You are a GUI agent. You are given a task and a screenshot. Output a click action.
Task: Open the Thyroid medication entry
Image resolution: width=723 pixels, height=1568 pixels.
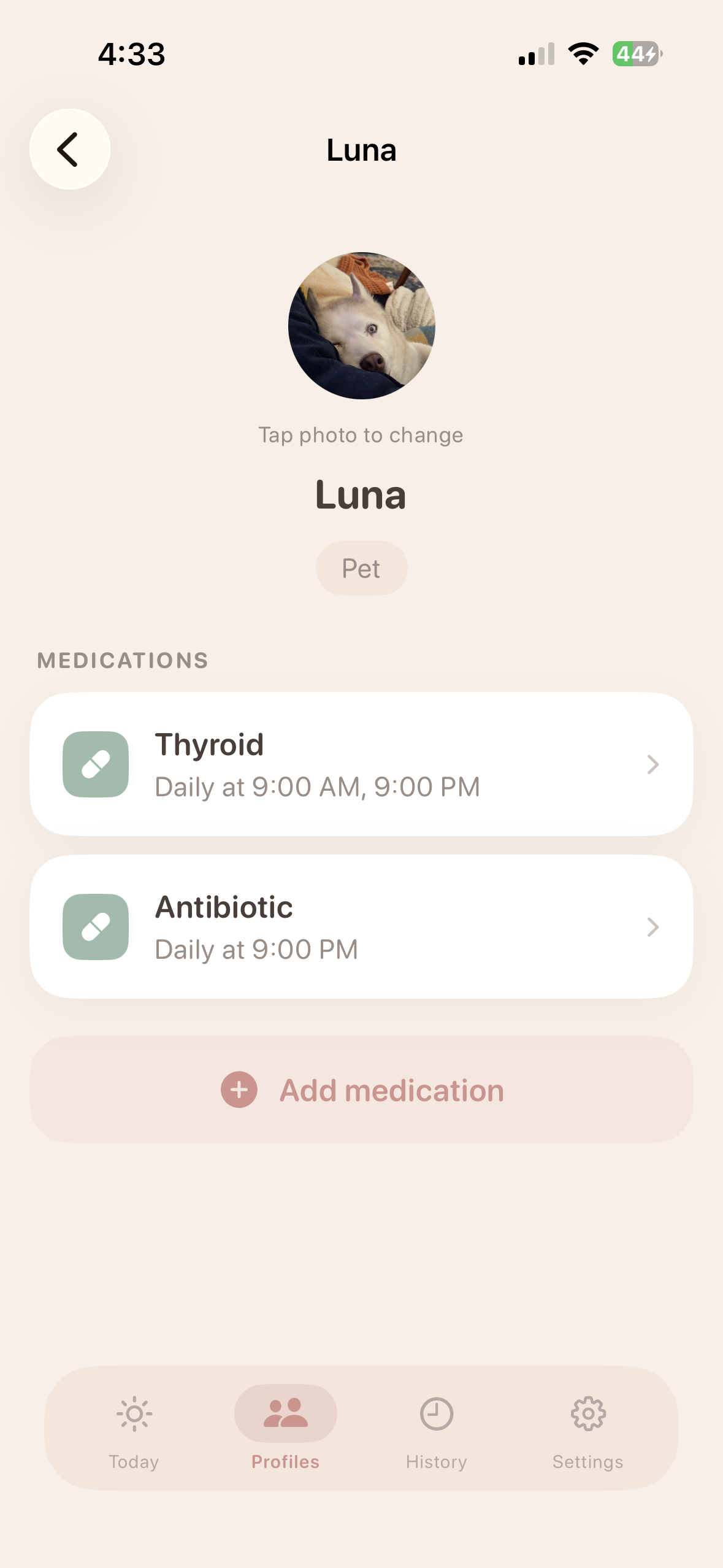(x=362, y=764)
